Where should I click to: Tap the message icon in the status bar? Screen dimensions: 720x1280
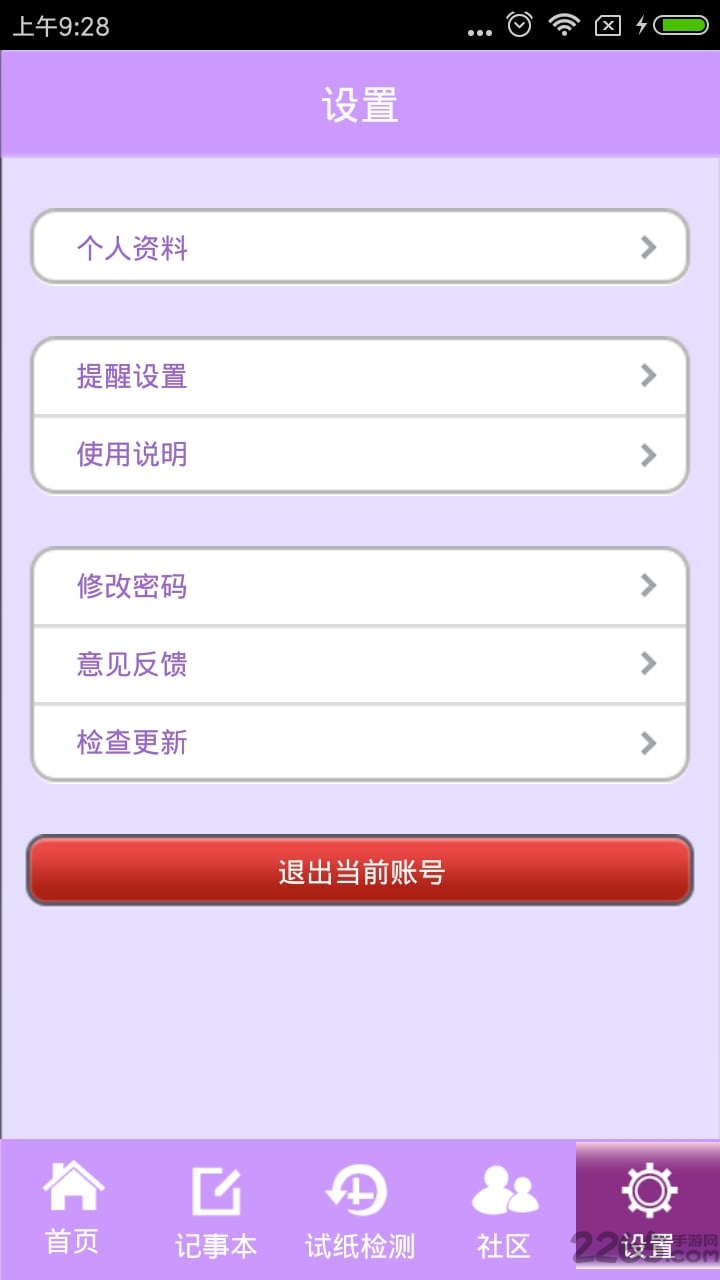pyautogui.click(x=606, y=25)
